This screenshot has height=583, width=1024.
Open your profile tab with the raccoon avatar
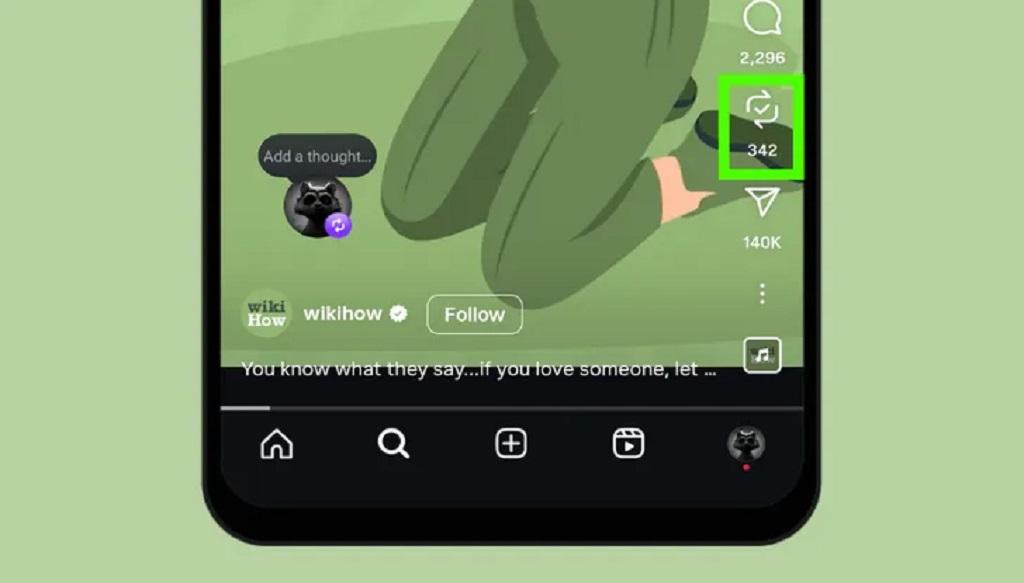(x=745, y=443)
